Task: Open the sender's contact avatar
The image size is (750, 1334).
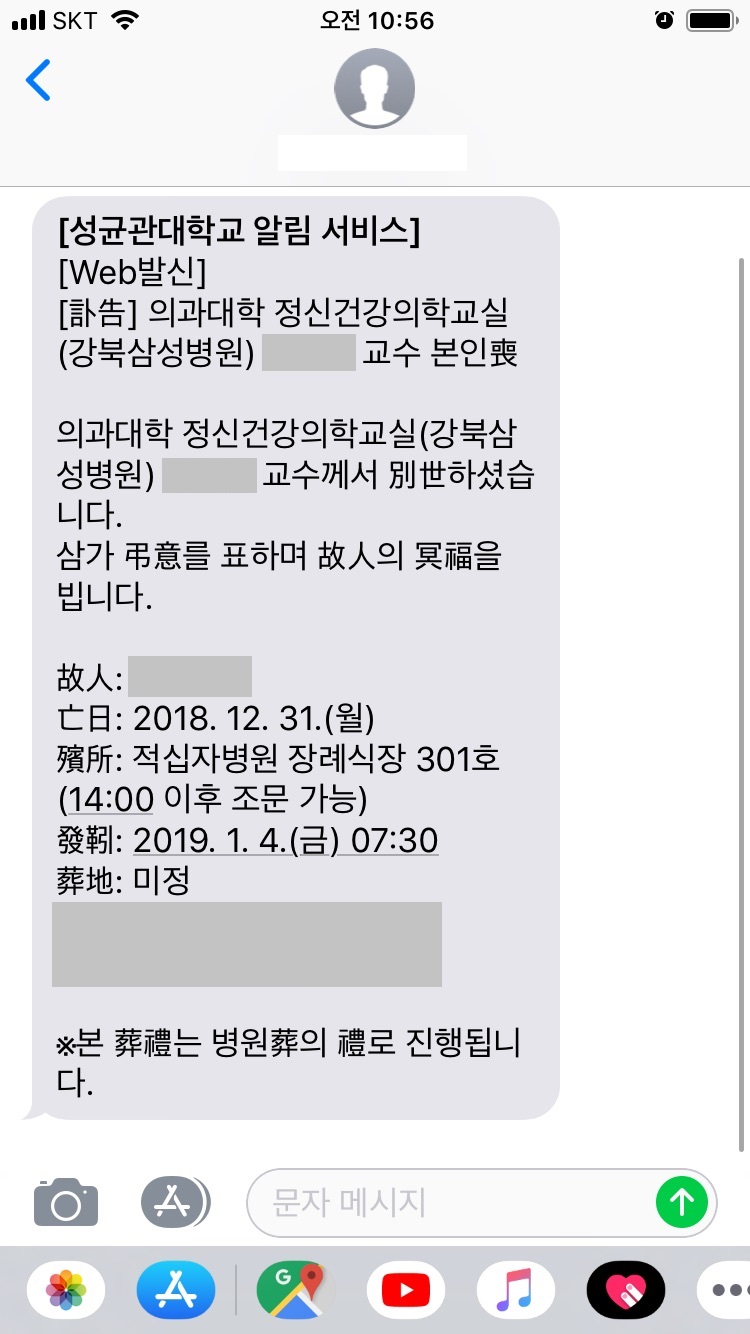Action: coord(374,88)
